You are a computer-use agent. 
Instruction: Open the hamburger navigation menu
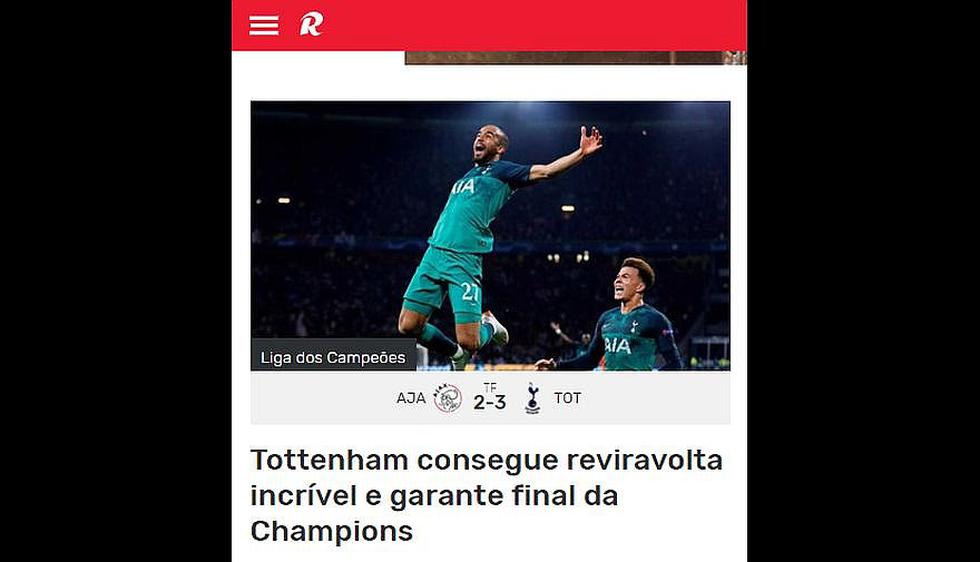tap(264, 25)
